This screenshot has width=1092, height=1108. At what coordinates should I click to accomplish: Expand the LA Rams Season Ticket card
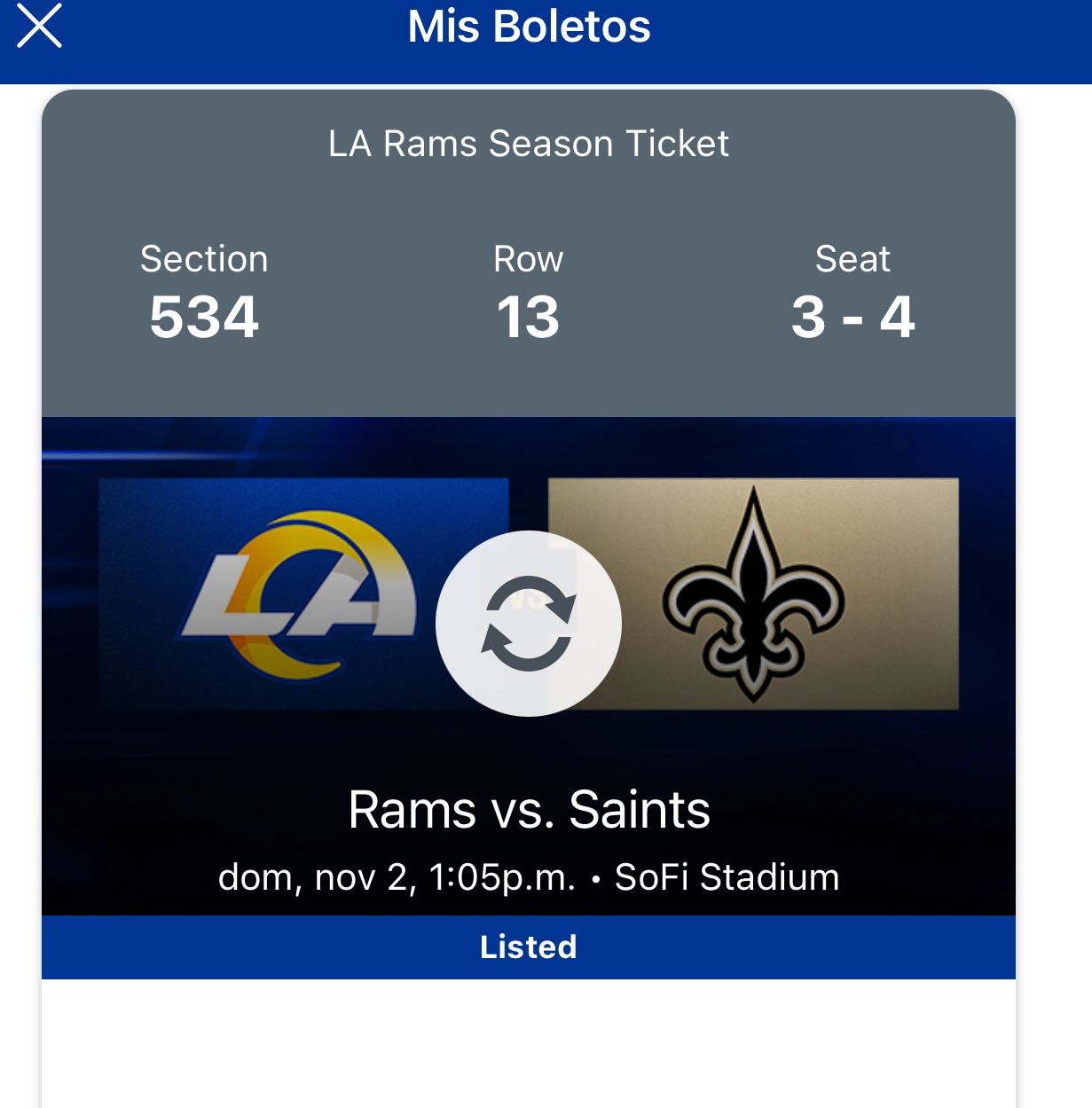[529, 143]
